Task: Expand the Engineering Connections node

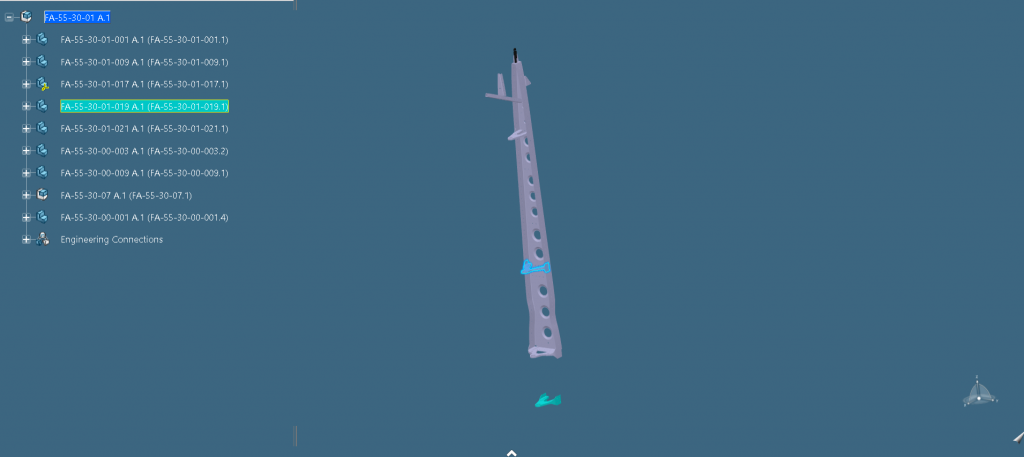Action: pyautogui.click(x=26, y=240)
